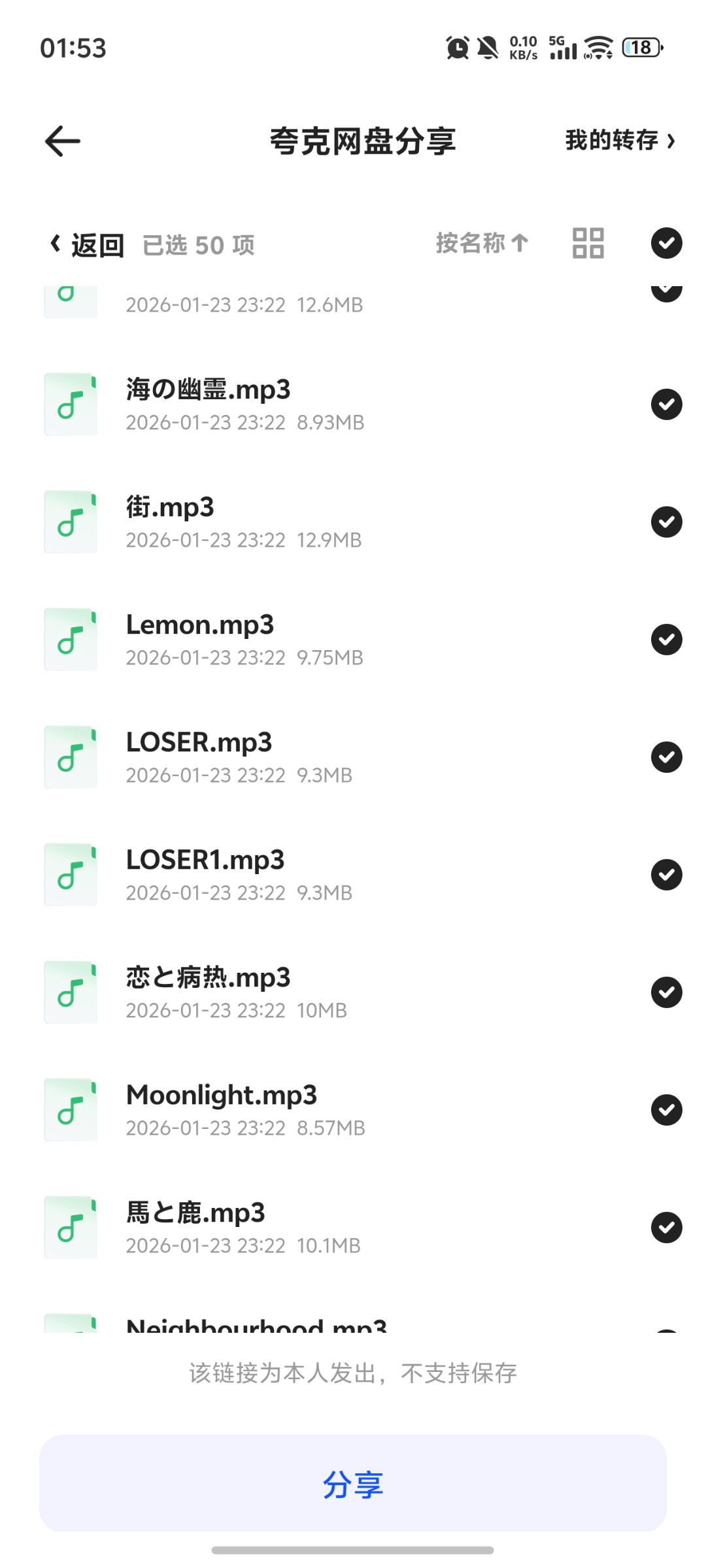
Task: Deselect 恋と病热.mp3 checkbox
Action: pyautogui.click(x=666, y=992)
